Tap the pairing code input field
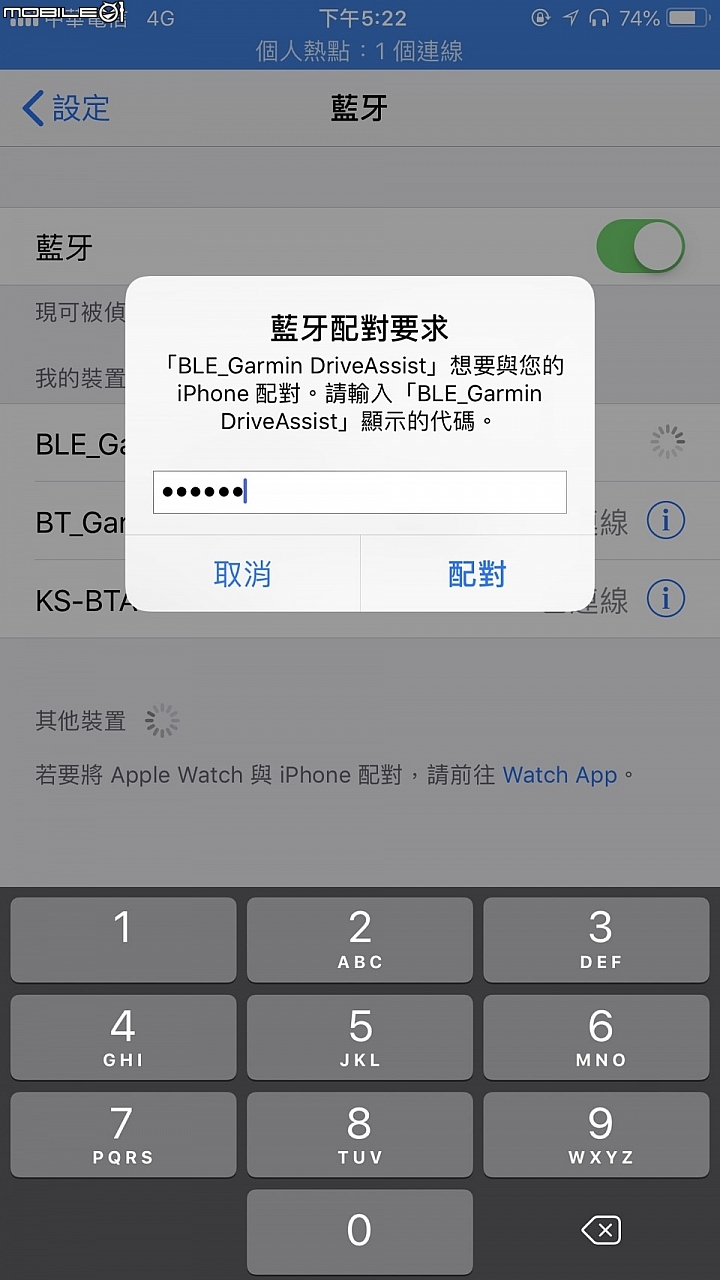 (360, 492)
